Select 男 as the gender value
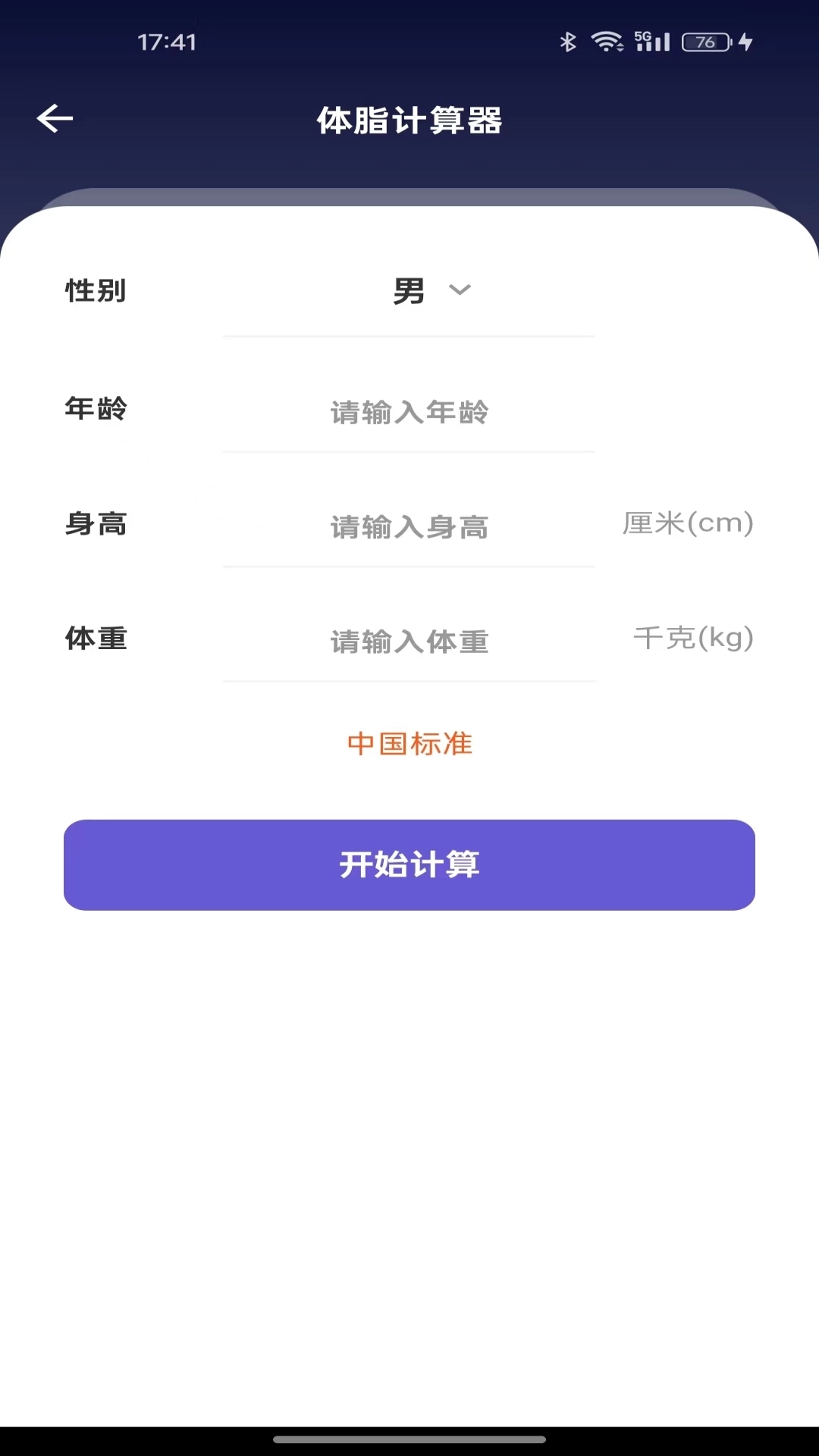Viewport: 819px width, 1456px height. click(x=409, y=290)
